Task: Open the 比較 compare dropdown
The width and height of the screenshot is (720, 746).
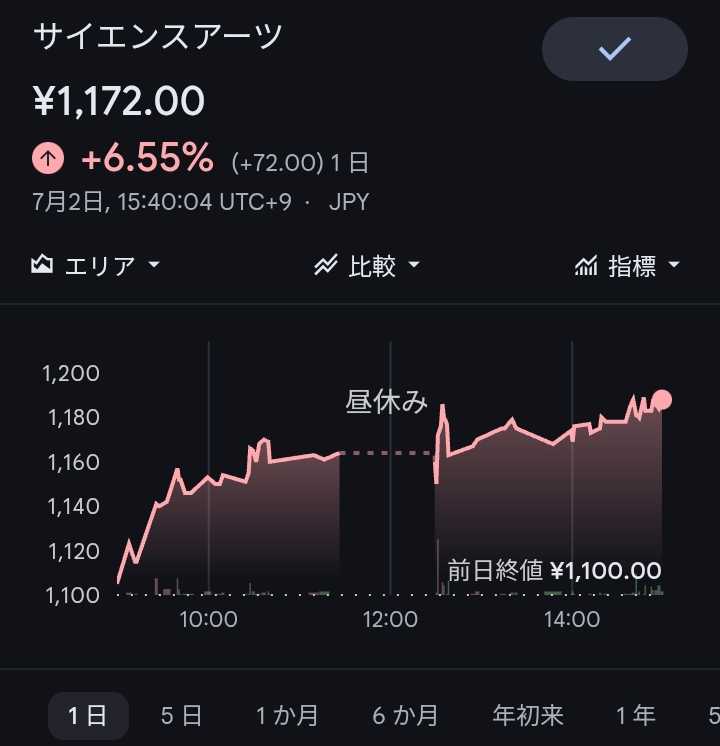Action: point(366,265)
